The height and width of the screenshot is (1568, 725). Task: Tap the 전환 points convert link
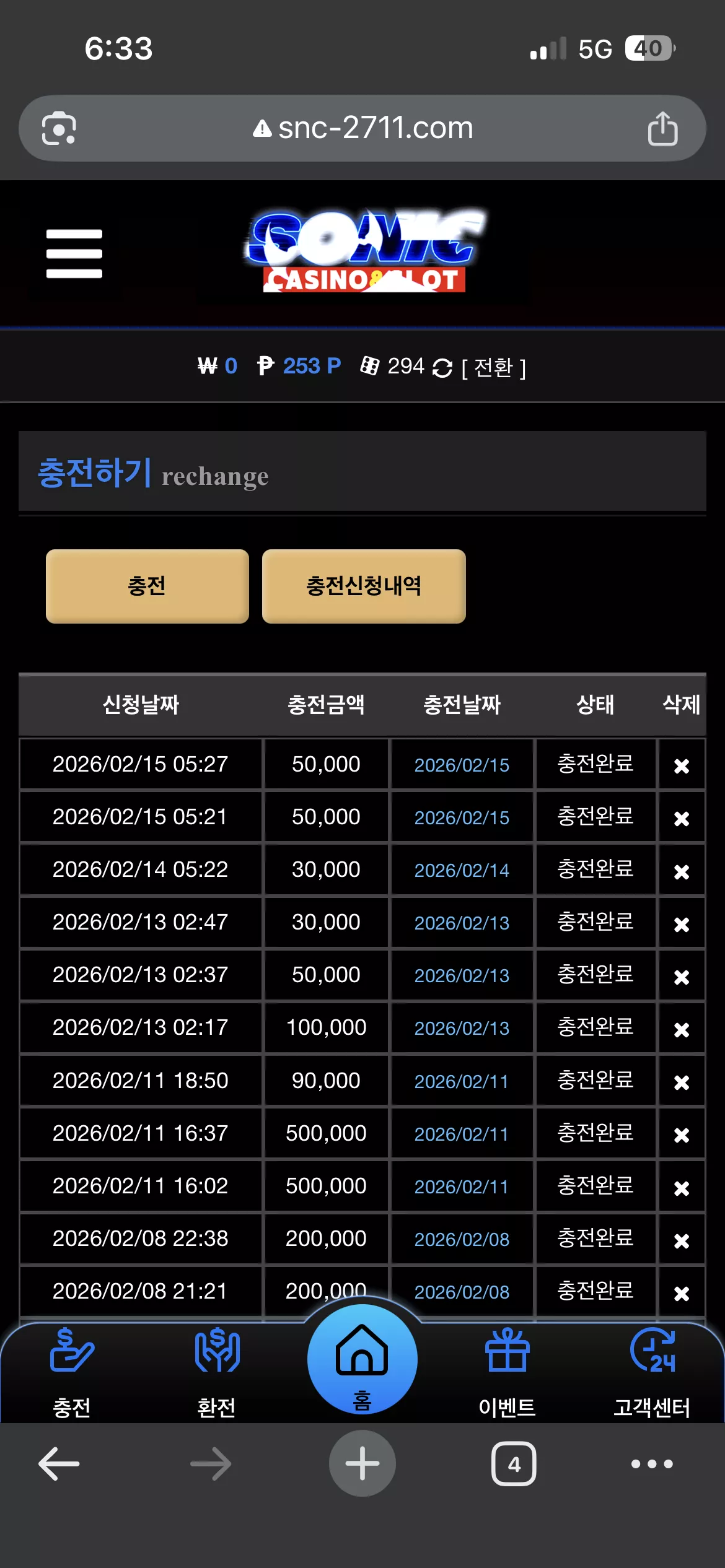pos(494,368)
